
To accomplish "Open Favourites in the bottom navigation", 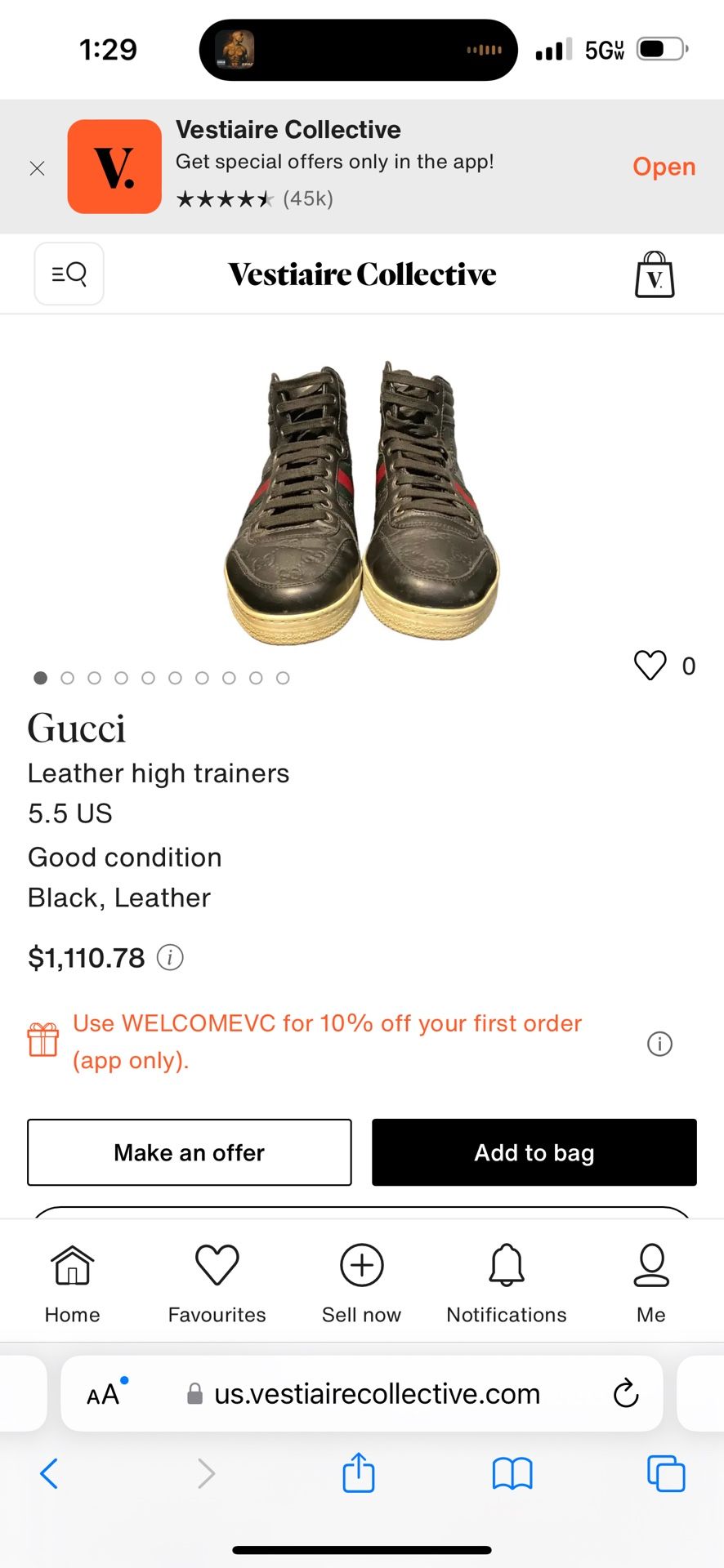I will [x=216, y=1263].
